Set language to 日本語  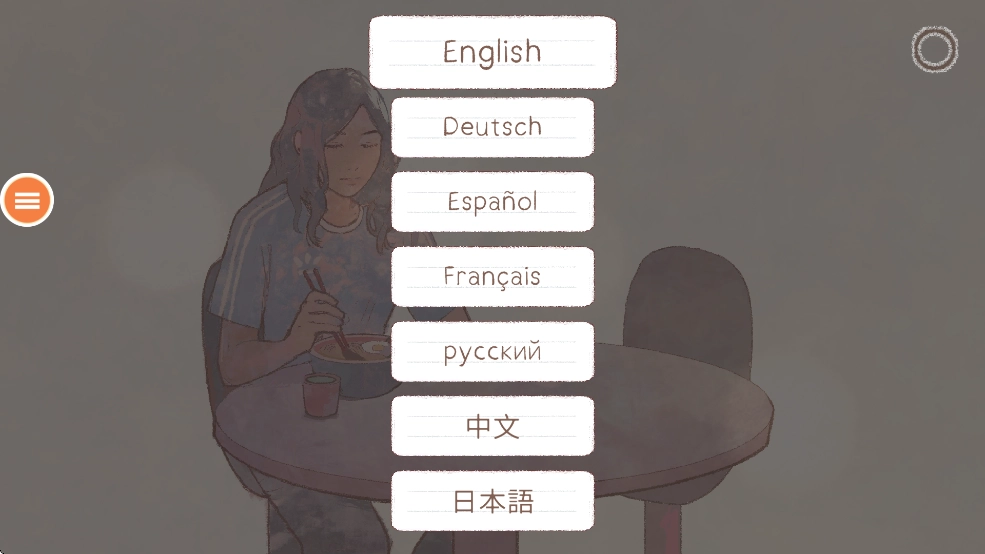[x=492, y=501]
